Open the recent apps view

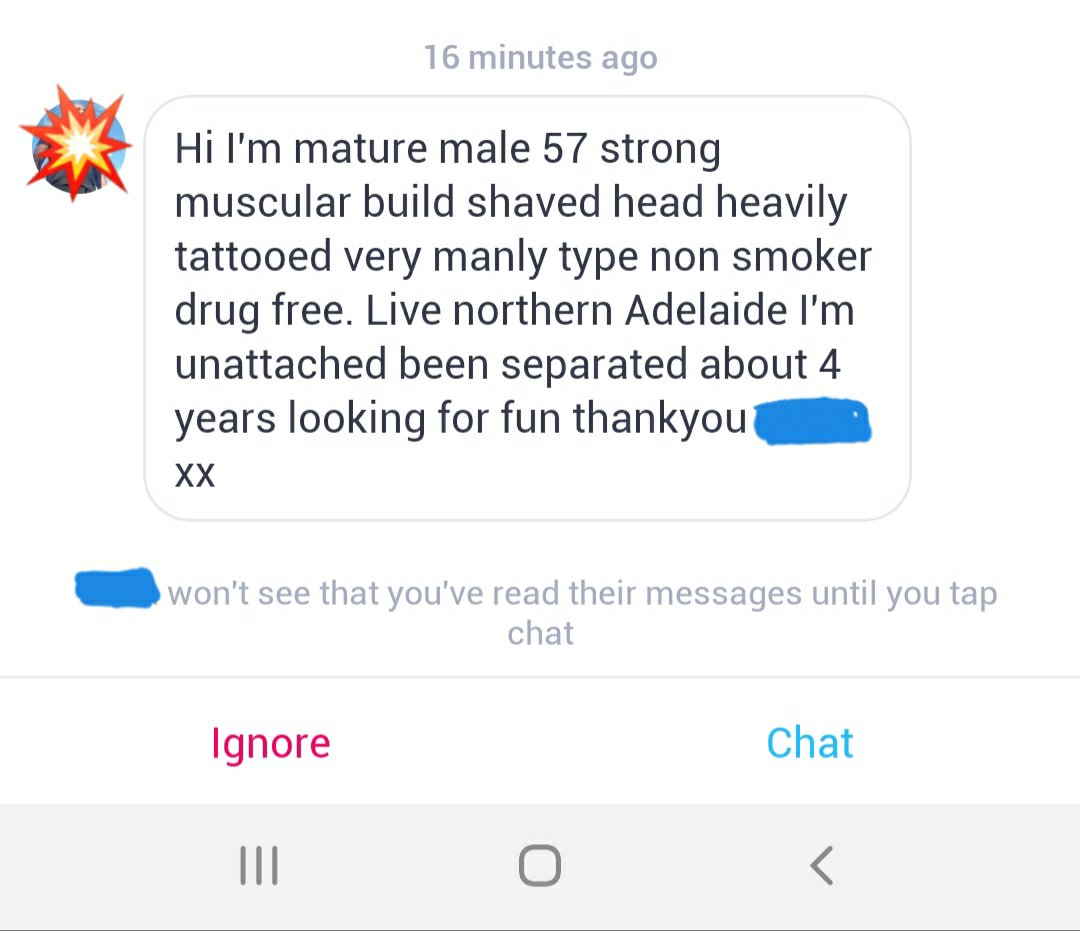[259, 865]
